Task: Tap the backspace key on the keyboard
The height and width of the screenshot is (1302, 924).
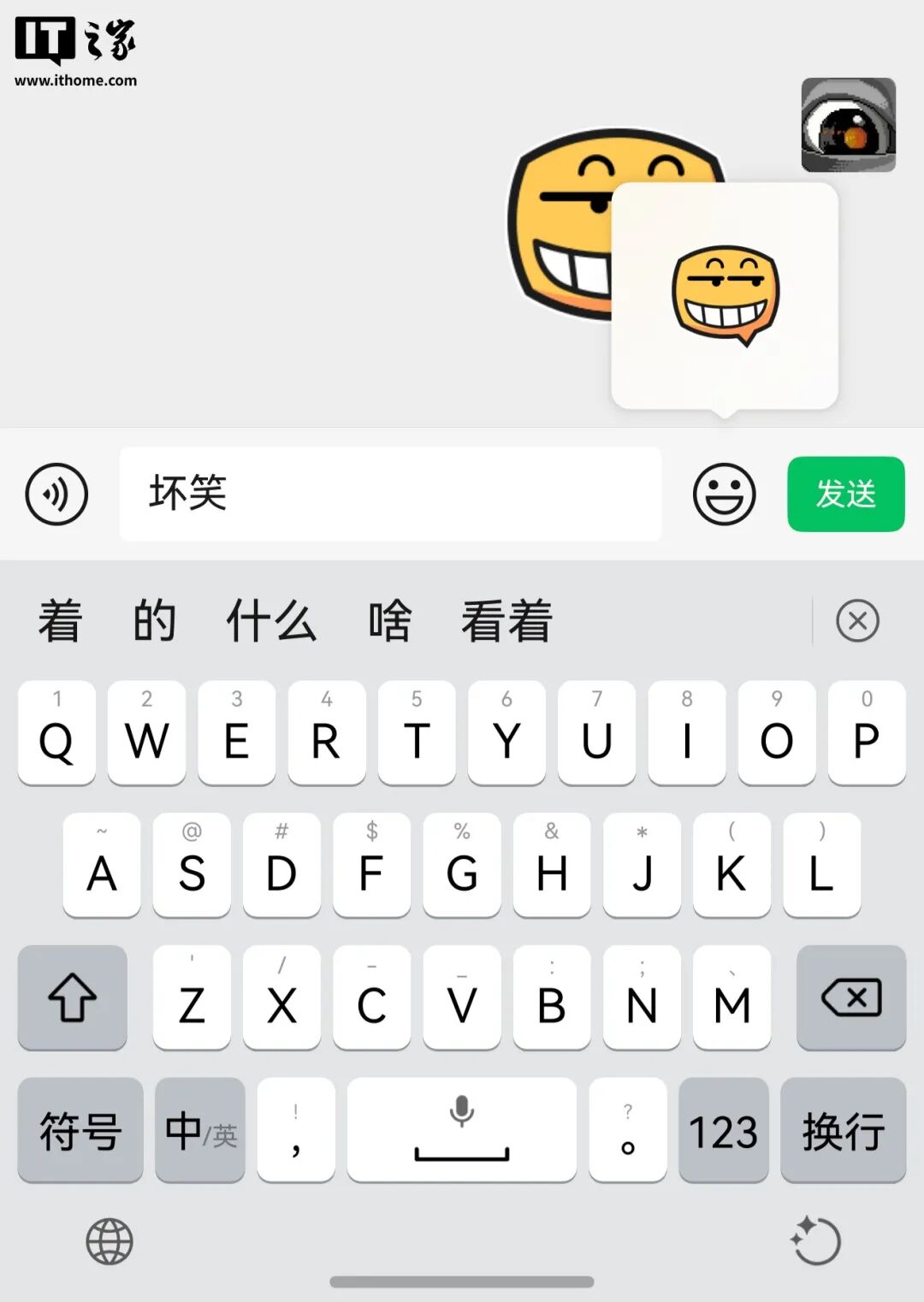Action: (850, 997)
